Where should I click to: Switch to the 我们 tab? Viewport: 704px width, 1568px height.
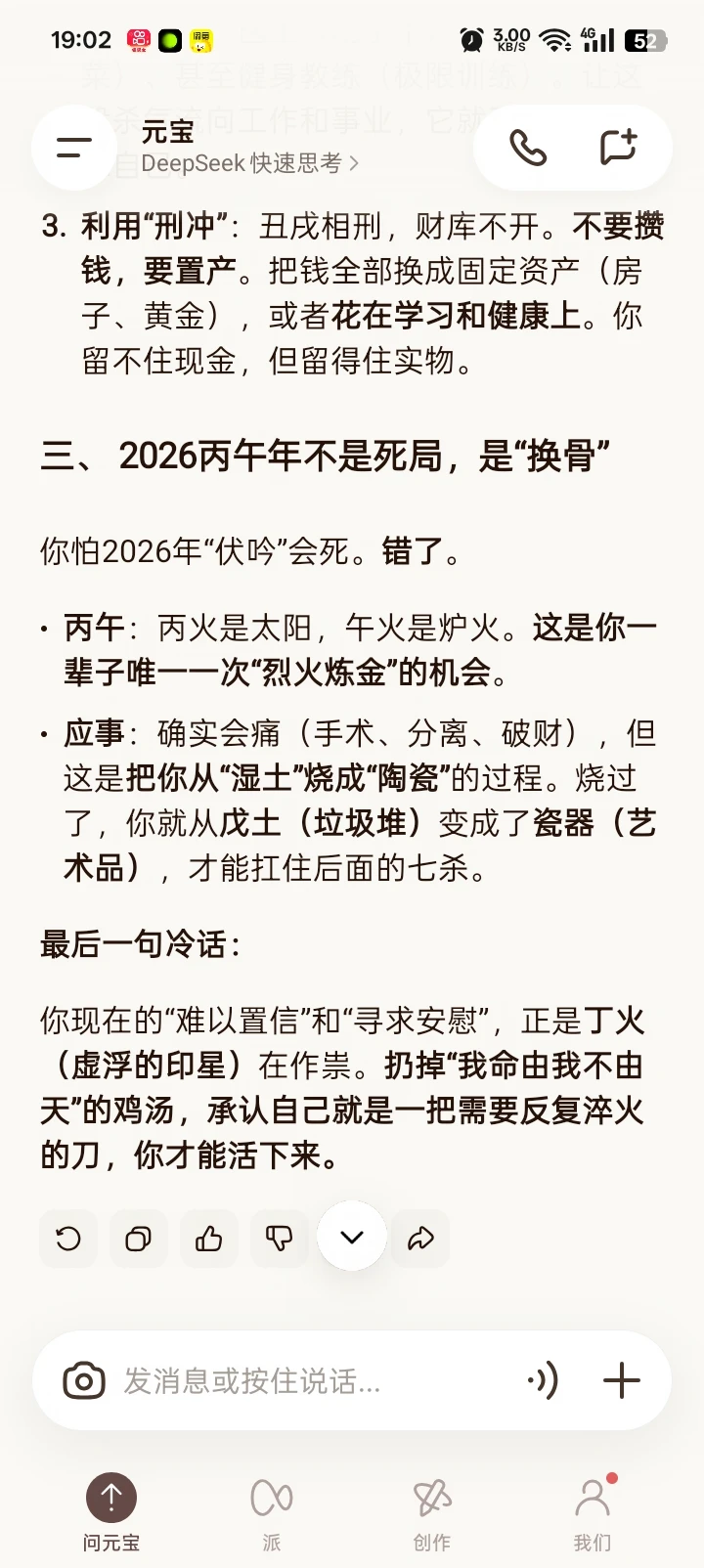(x=593, y=1512)
